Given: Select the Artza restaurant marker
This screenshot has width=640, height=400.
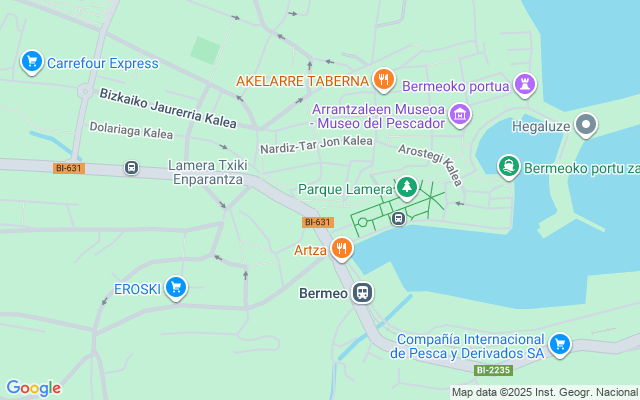Looking at the screenshot, I should coord(342,249).
